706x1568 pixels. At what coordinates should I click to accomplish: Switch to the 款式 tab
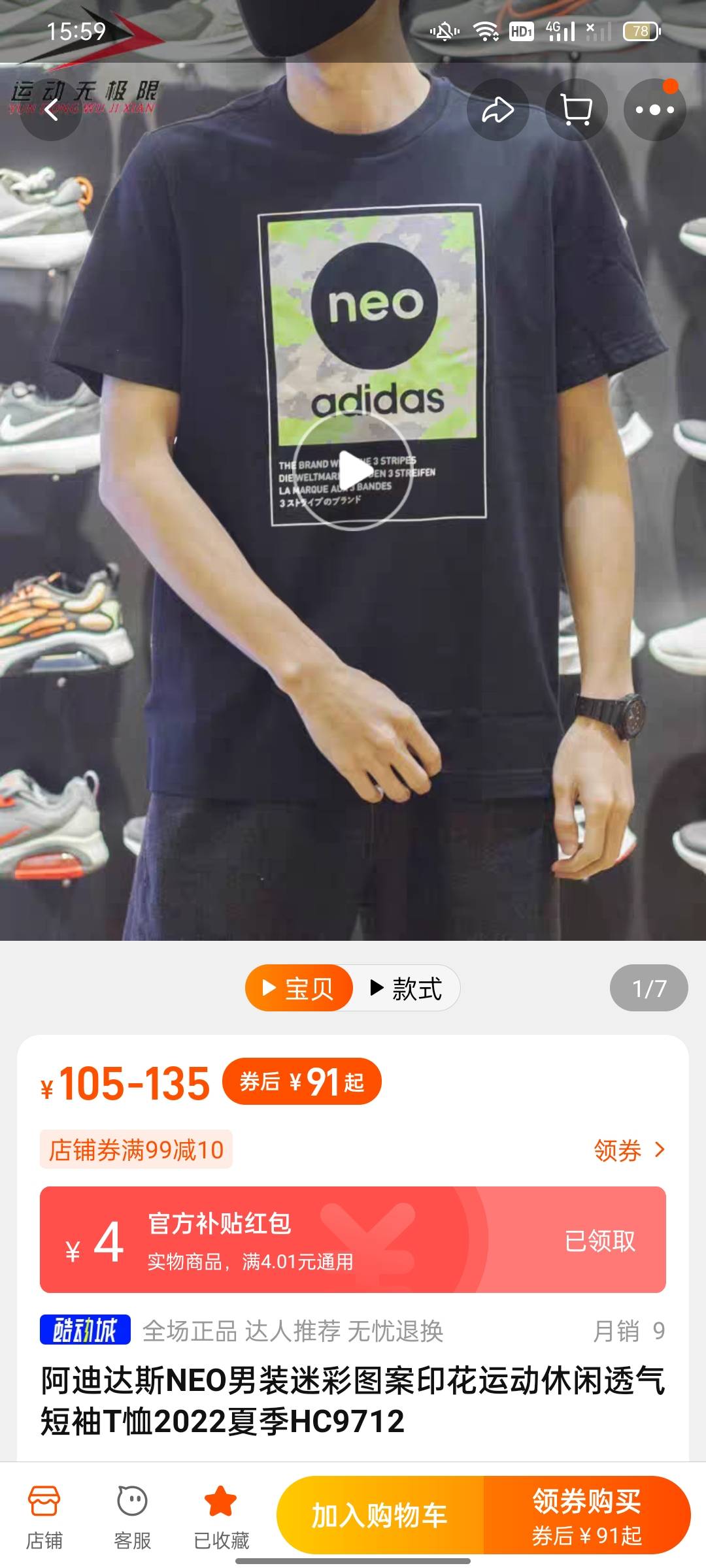[x=407, y=988]
